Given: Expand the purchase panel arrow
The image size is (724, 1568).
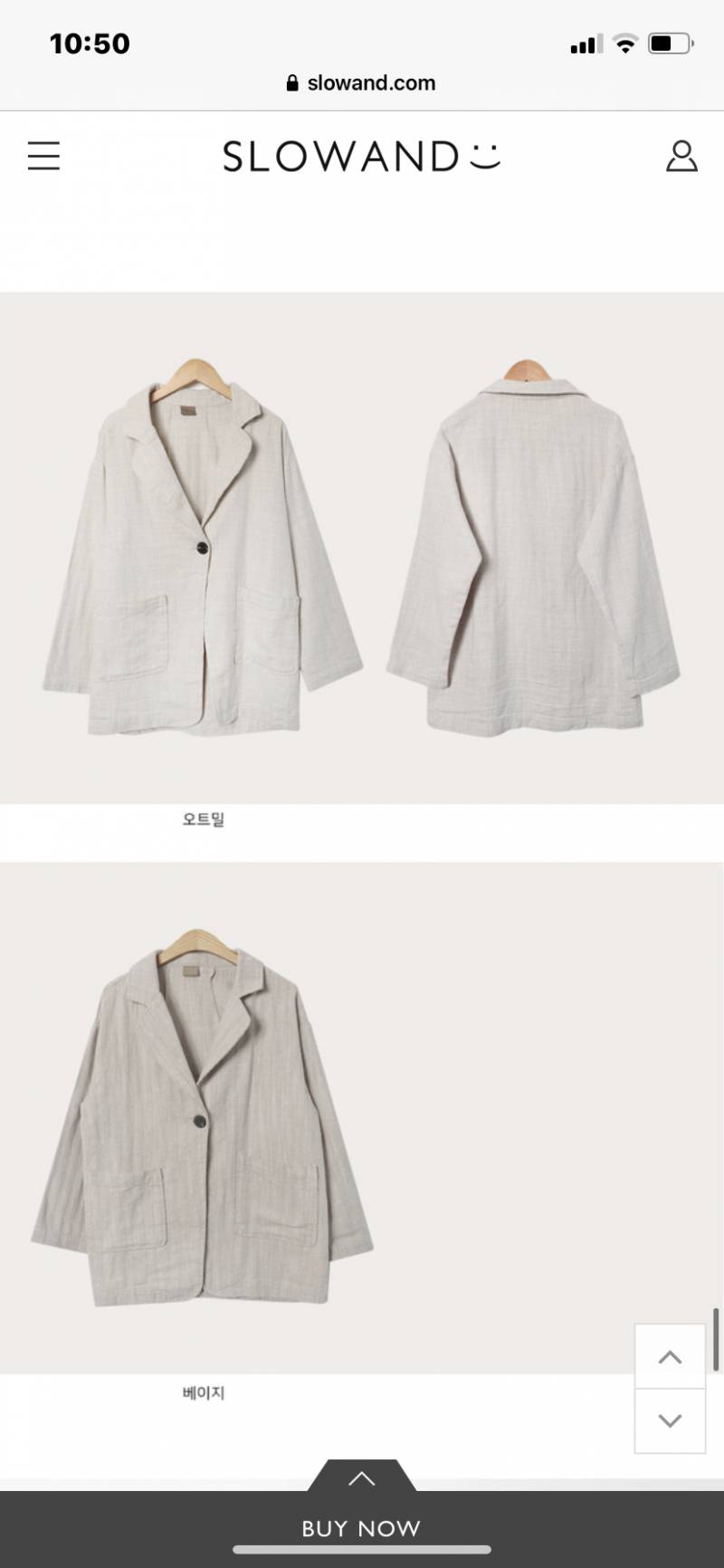Looking at the screenshot, I should [x=361, y=1478].
